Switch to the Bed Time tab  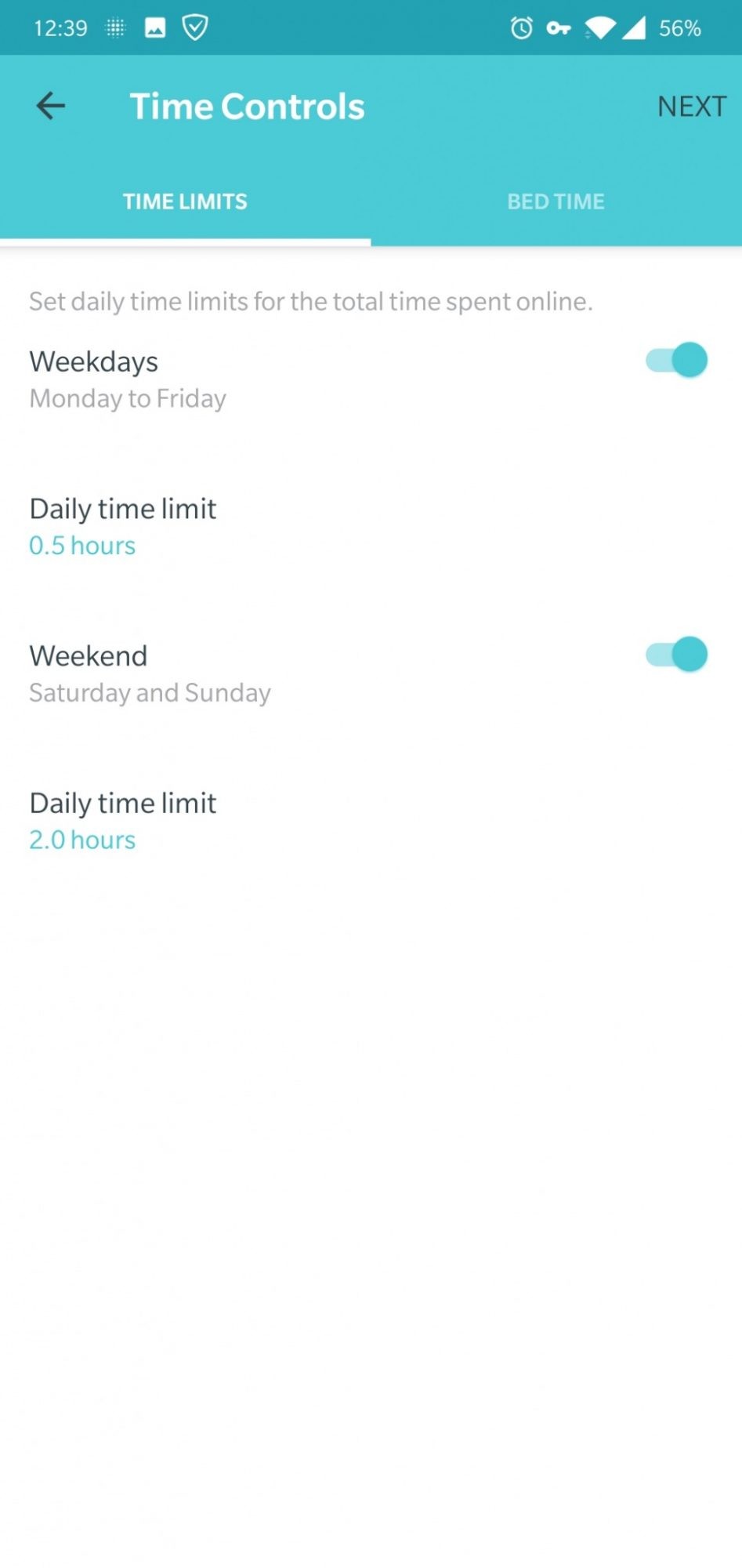556,202
